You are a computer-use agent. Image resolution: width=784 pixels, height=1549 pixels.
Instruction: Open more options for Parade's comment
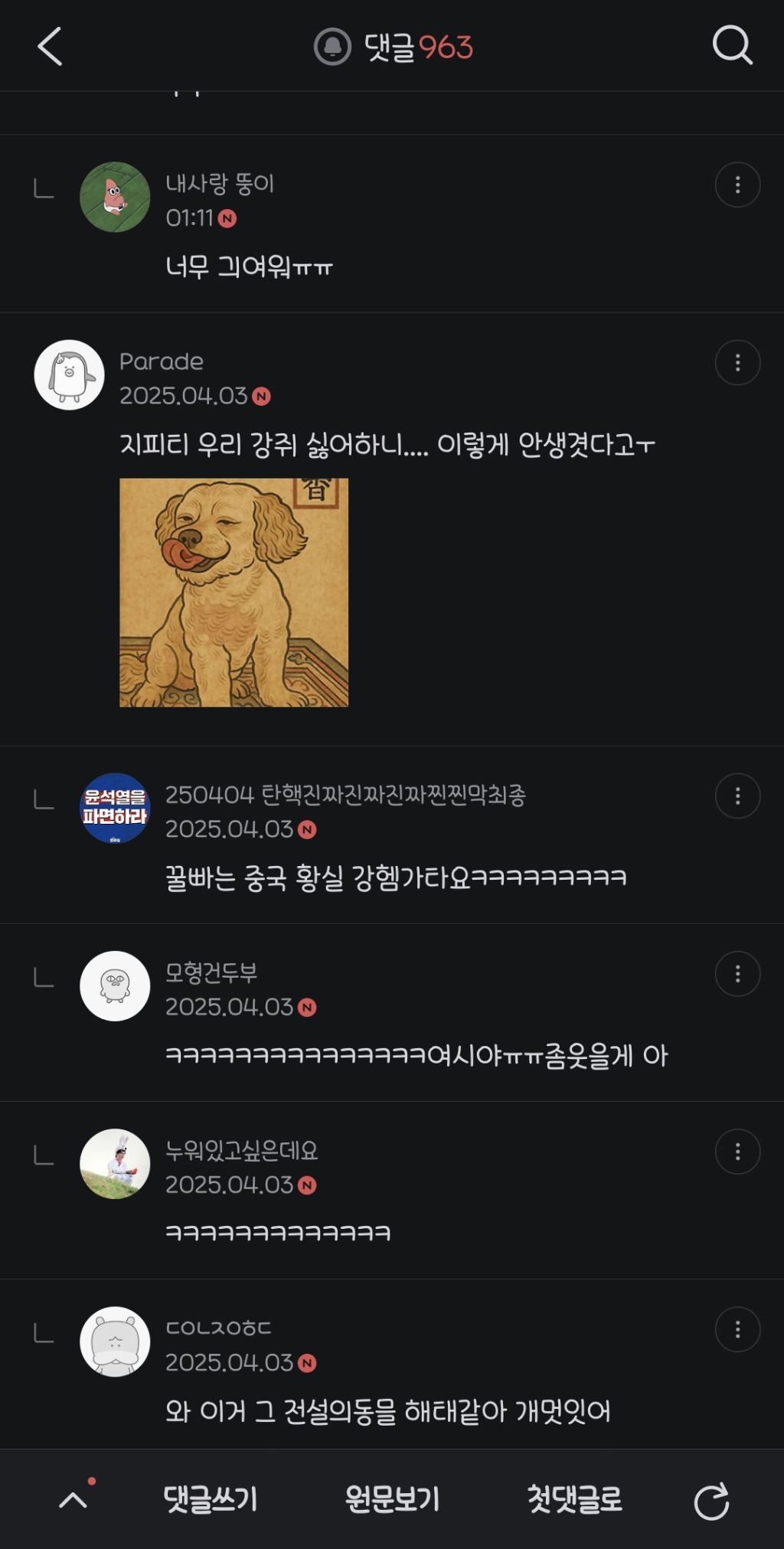737,363
